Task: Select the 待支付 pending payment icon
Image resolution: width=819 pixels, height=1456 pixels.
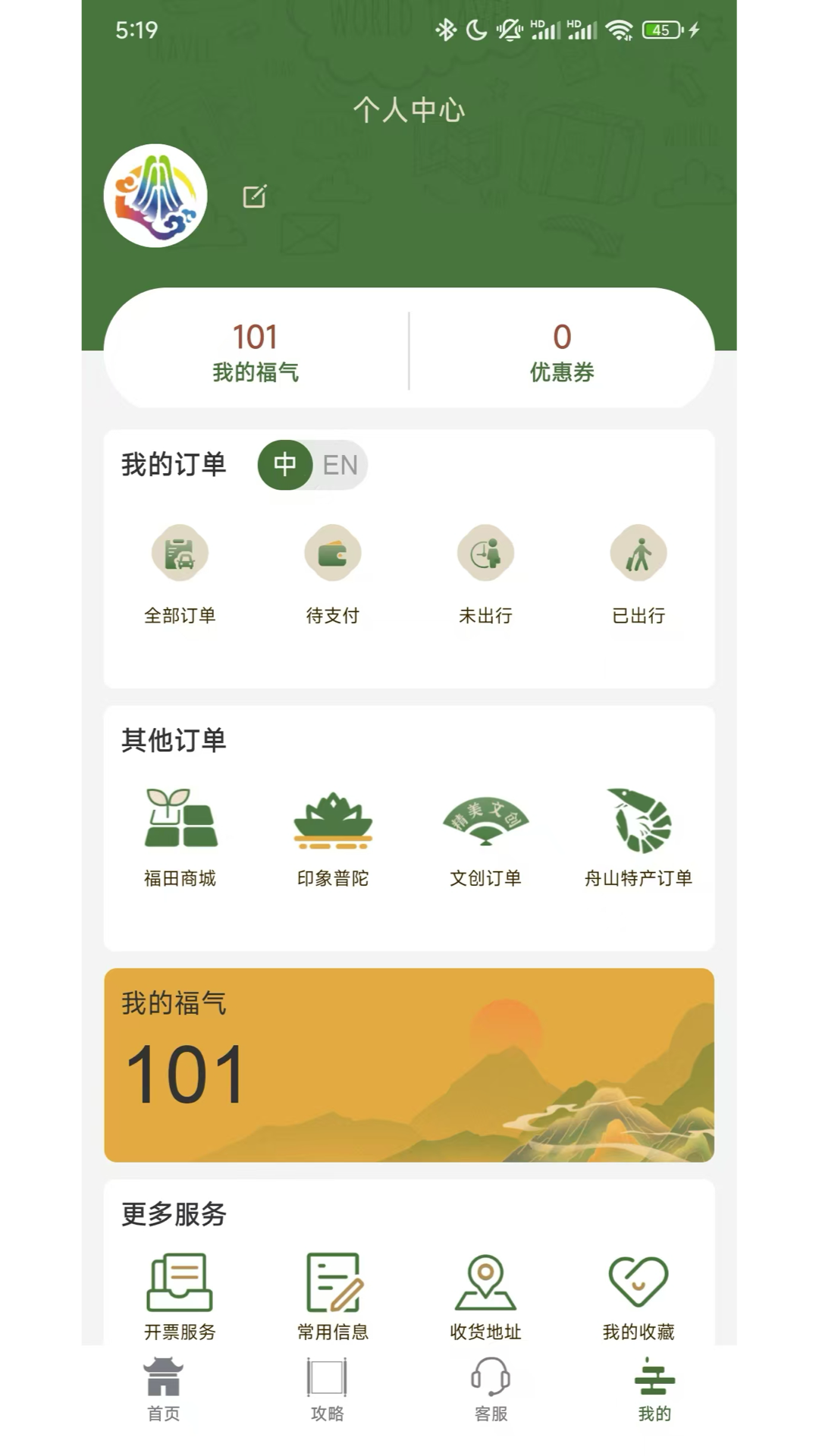Action: (x=334, y=576)
